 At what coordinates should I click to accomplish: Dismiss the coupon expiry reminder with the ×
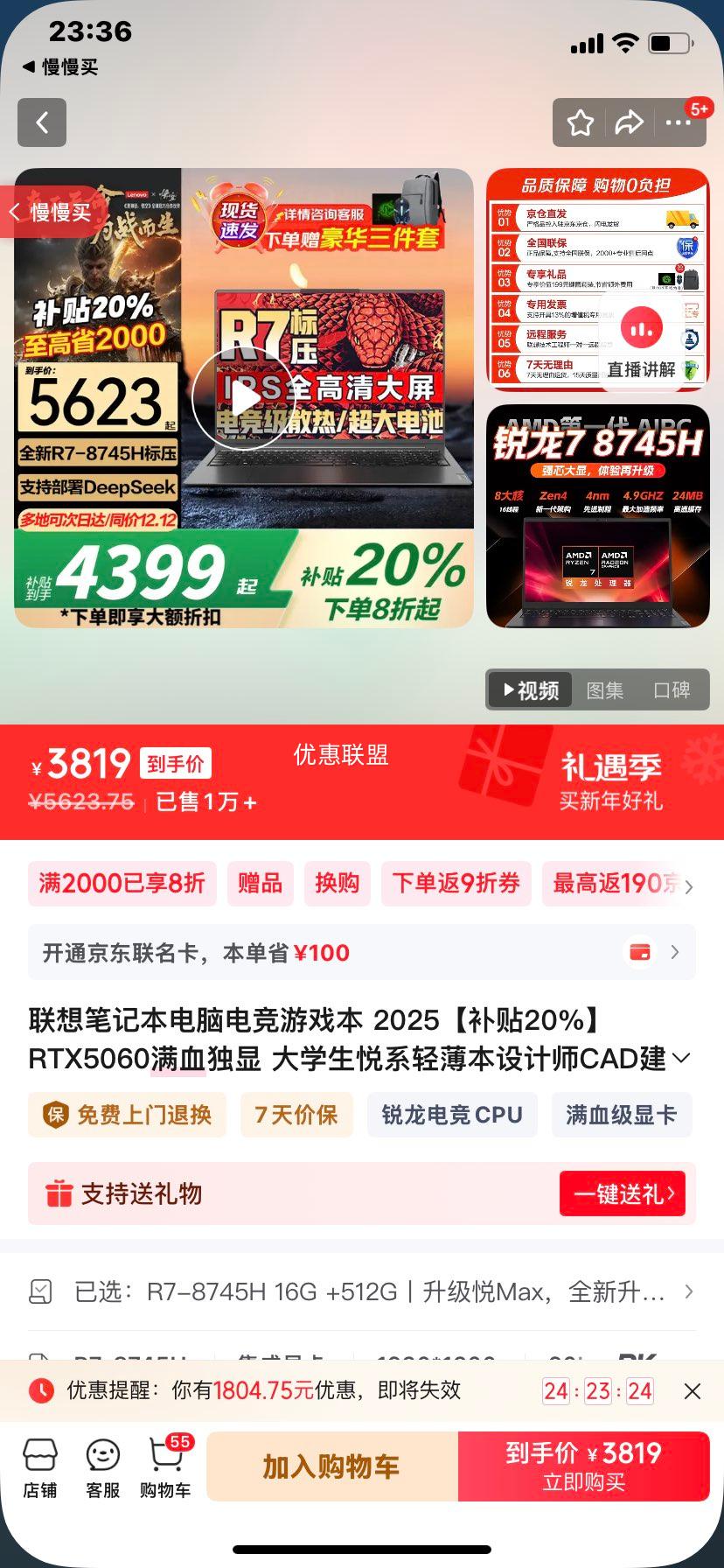pos(693,1390)
